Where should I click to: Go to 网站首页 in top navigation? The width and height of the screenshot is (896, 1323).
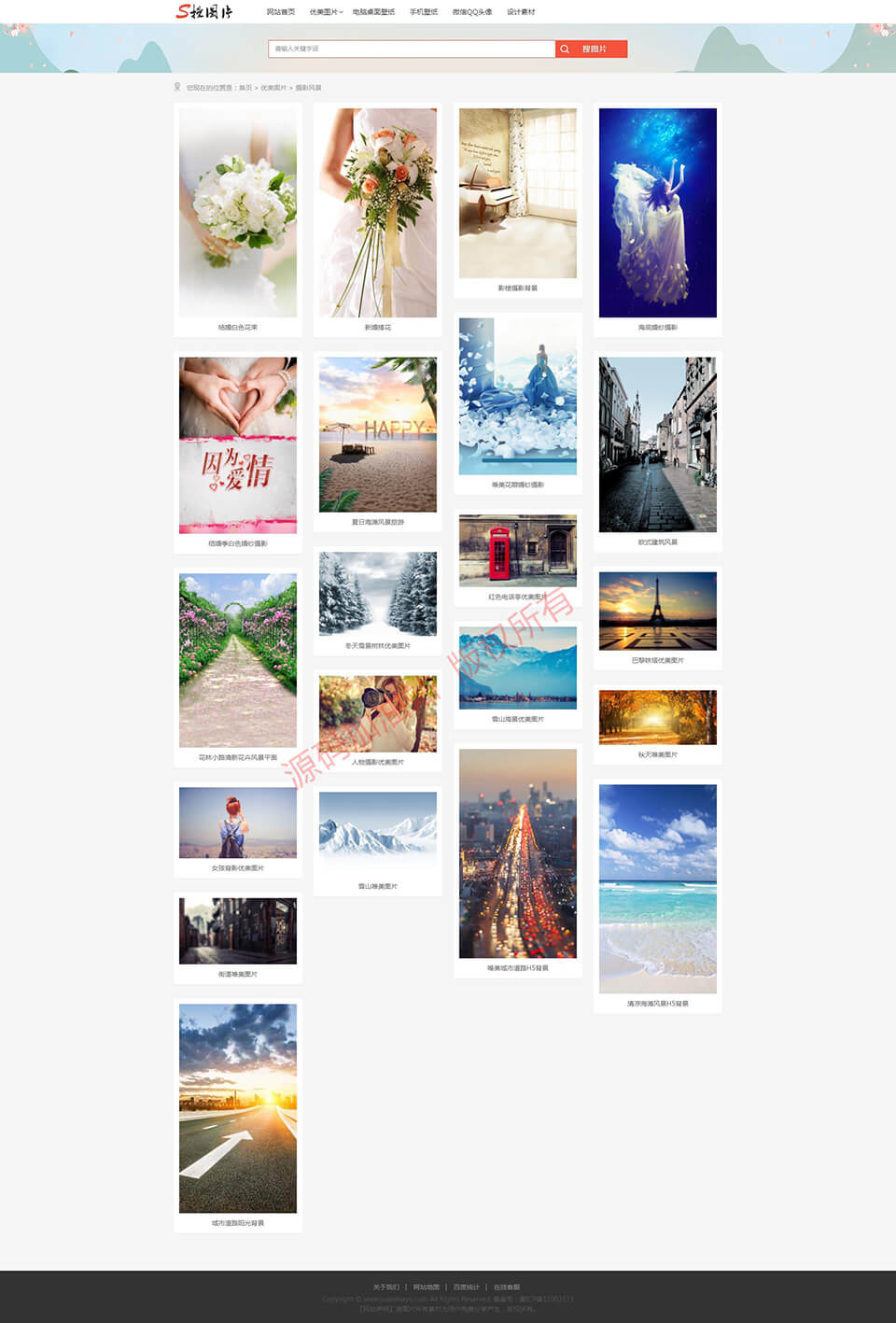[x=280, y=12]
